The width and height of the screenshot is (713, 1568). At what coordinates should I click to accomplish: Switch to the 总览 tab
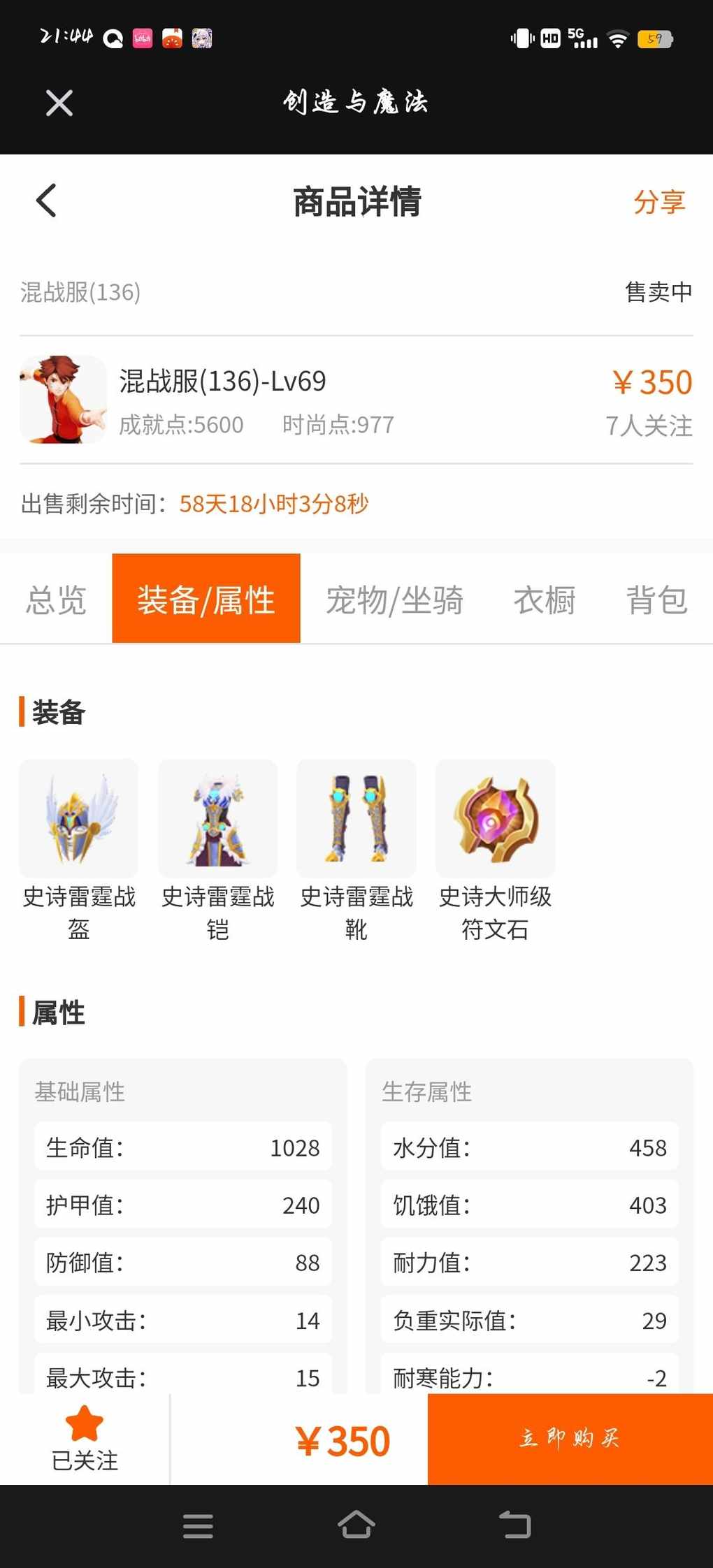tap(56, 600)
